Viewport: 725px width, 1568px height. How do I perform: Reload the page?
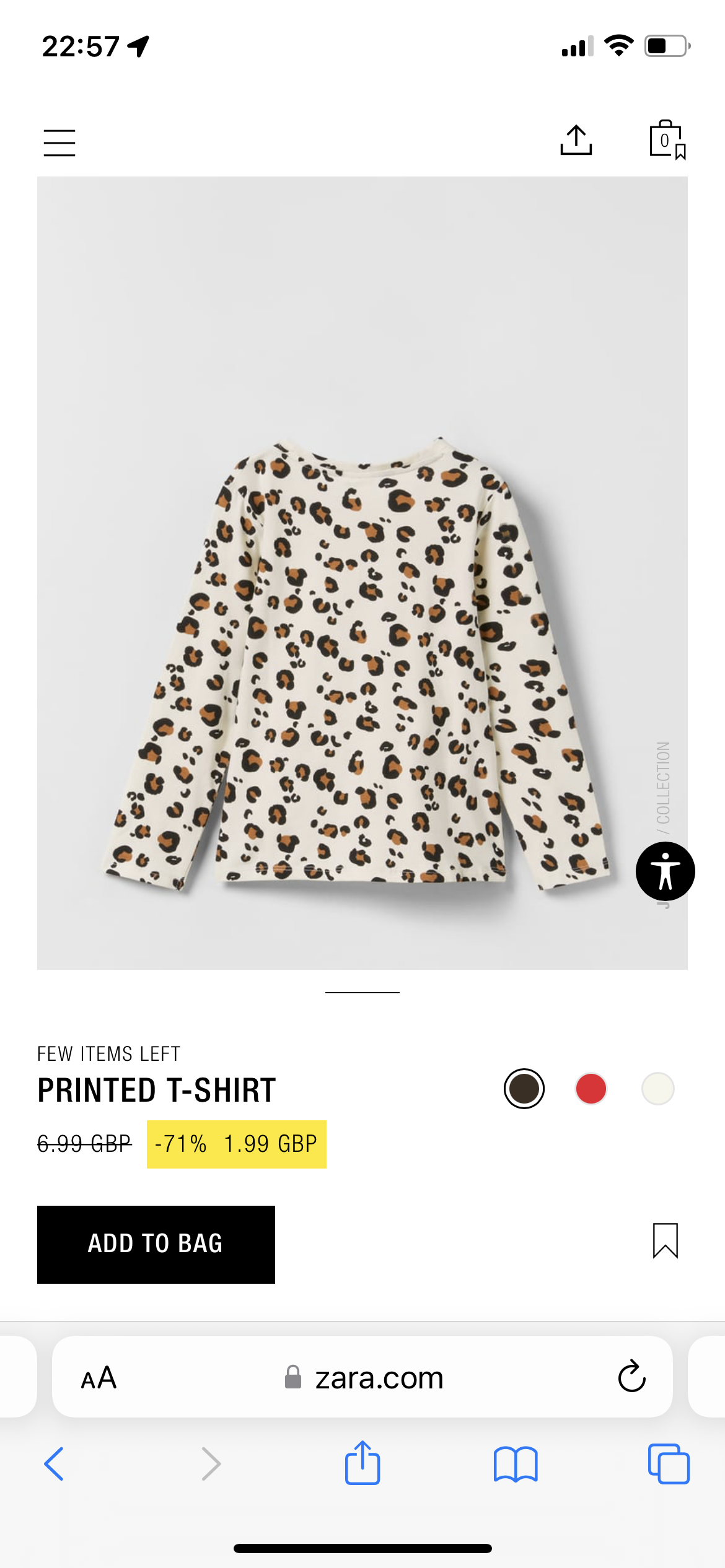(x=632, y=1377)
